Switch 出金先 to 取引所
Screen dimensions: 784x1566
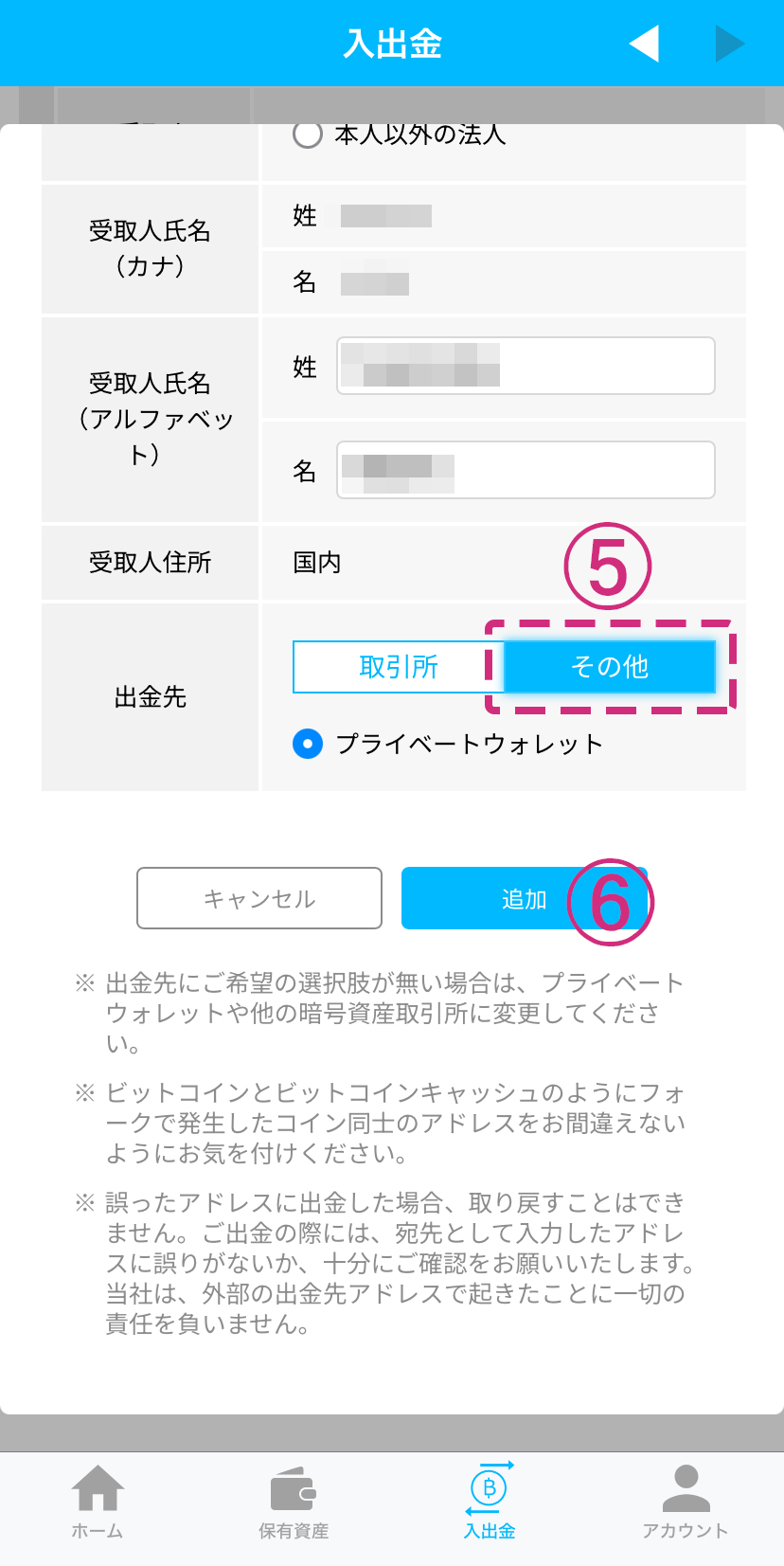pyautogui.click(x=399, y=667)
